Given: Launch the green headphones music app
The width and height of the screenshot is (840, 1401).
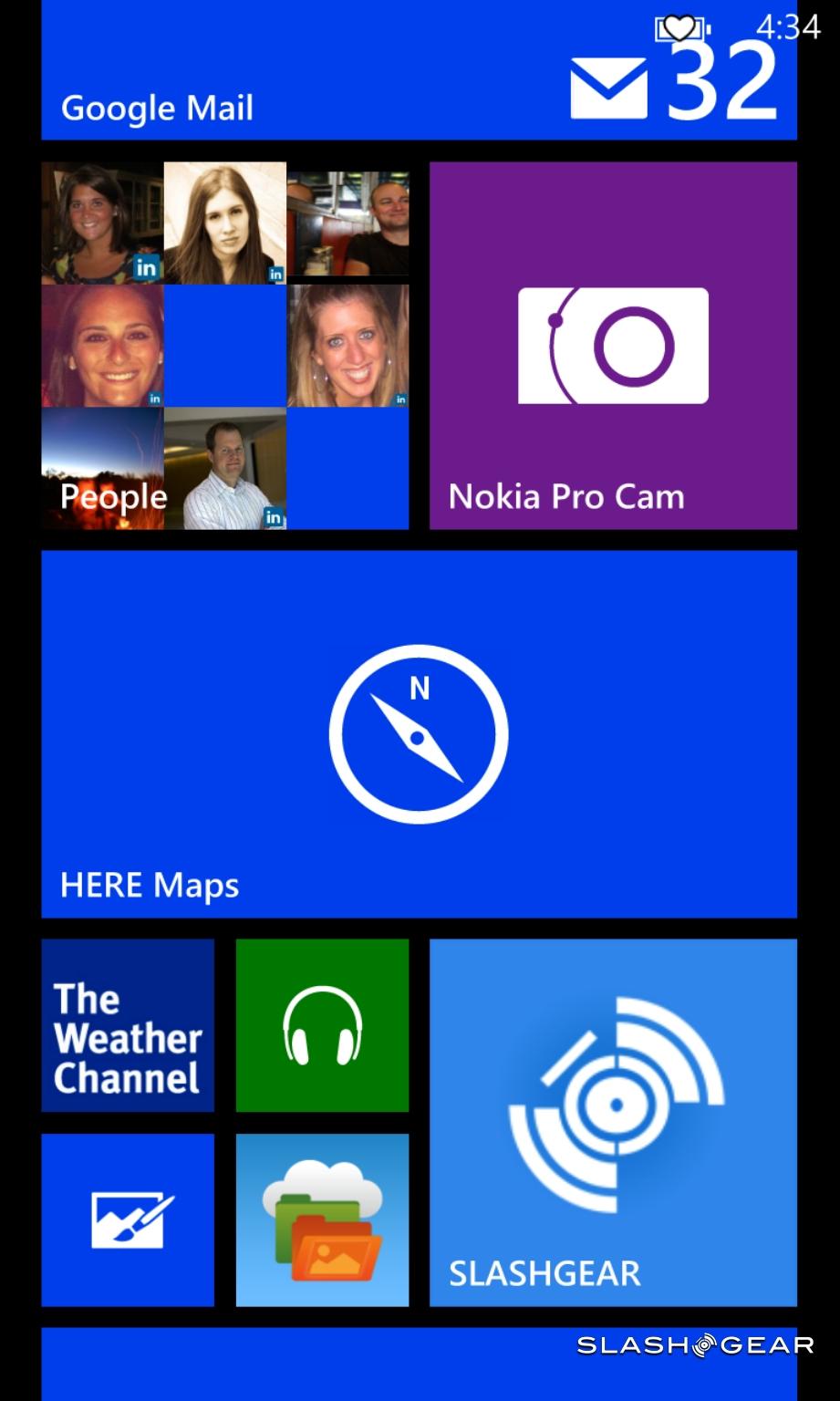Looking at the screenshot, I should (322, 1025).
